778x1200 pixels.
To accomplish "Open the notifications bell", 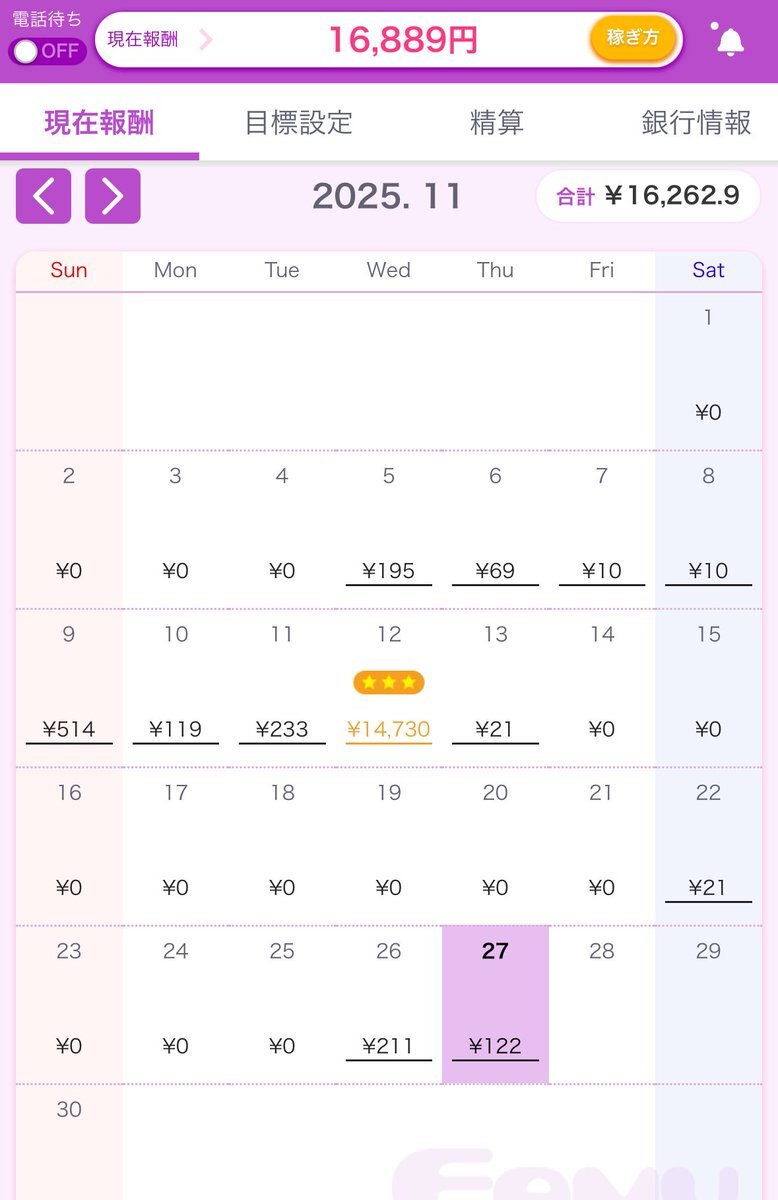I will pos(730,40).
